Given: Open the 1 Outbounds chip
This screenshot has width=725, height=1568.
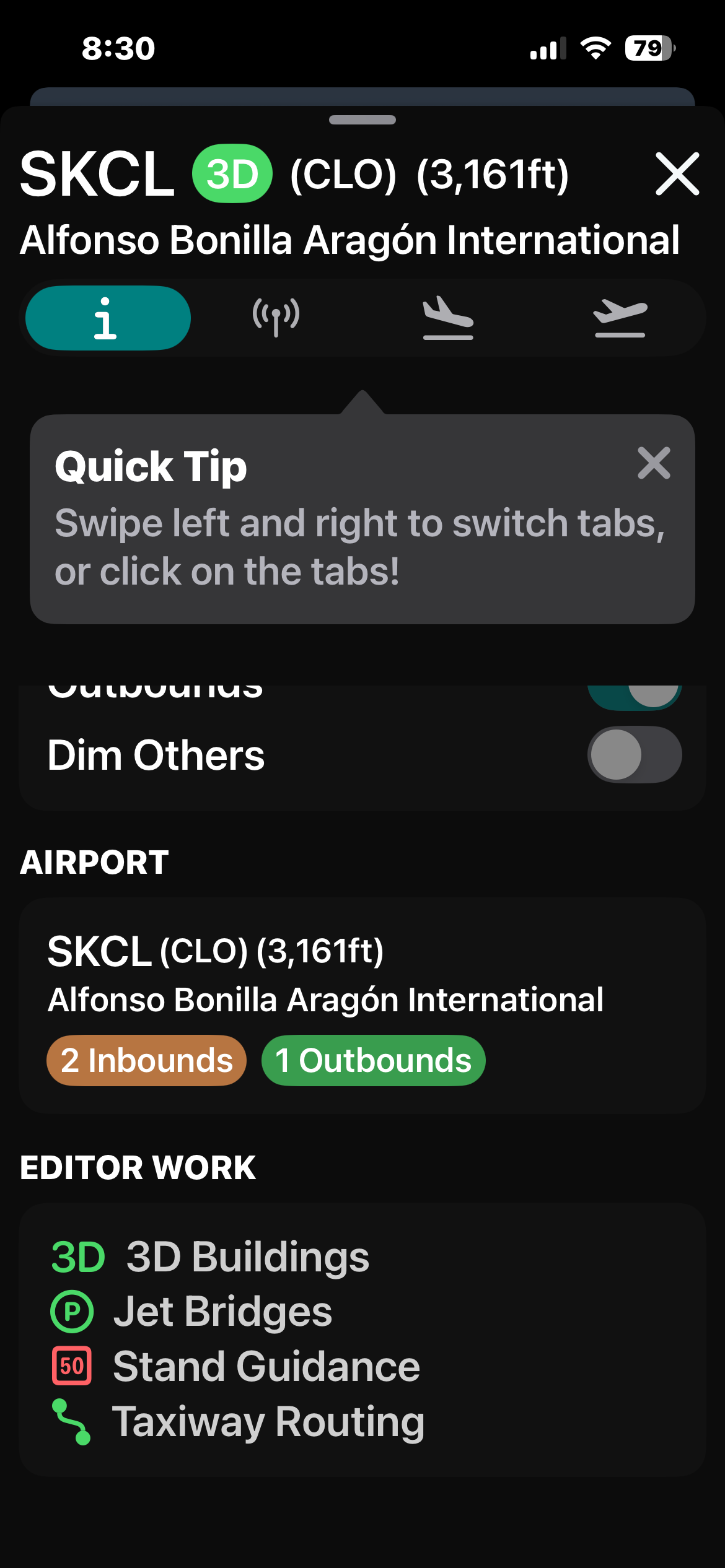Looking at the screenshot, I should click(373, 1060).
